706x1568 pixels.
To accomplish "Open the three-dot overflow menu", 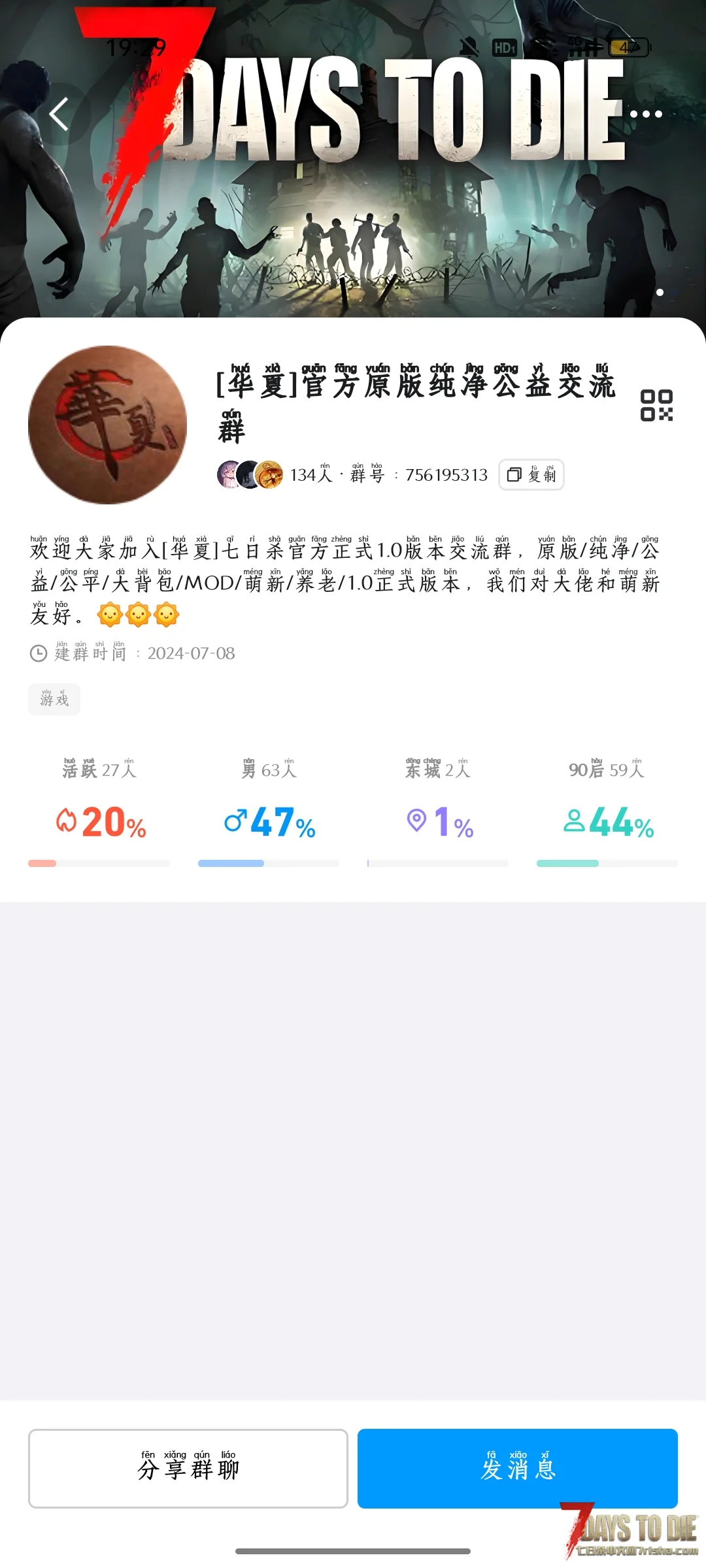I will (646, 114).
